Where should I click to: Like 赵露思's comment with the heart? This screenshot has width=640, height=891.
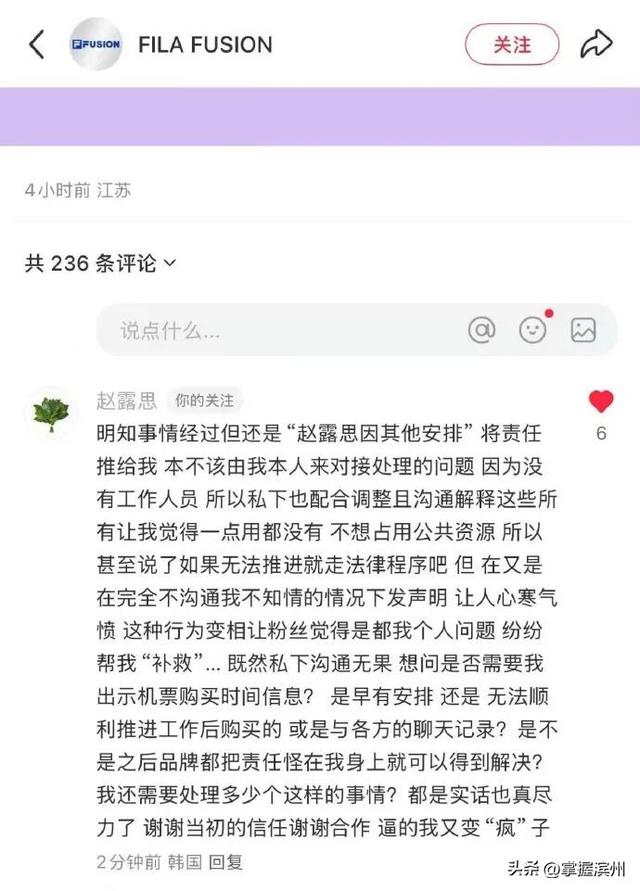coord(600,403)
